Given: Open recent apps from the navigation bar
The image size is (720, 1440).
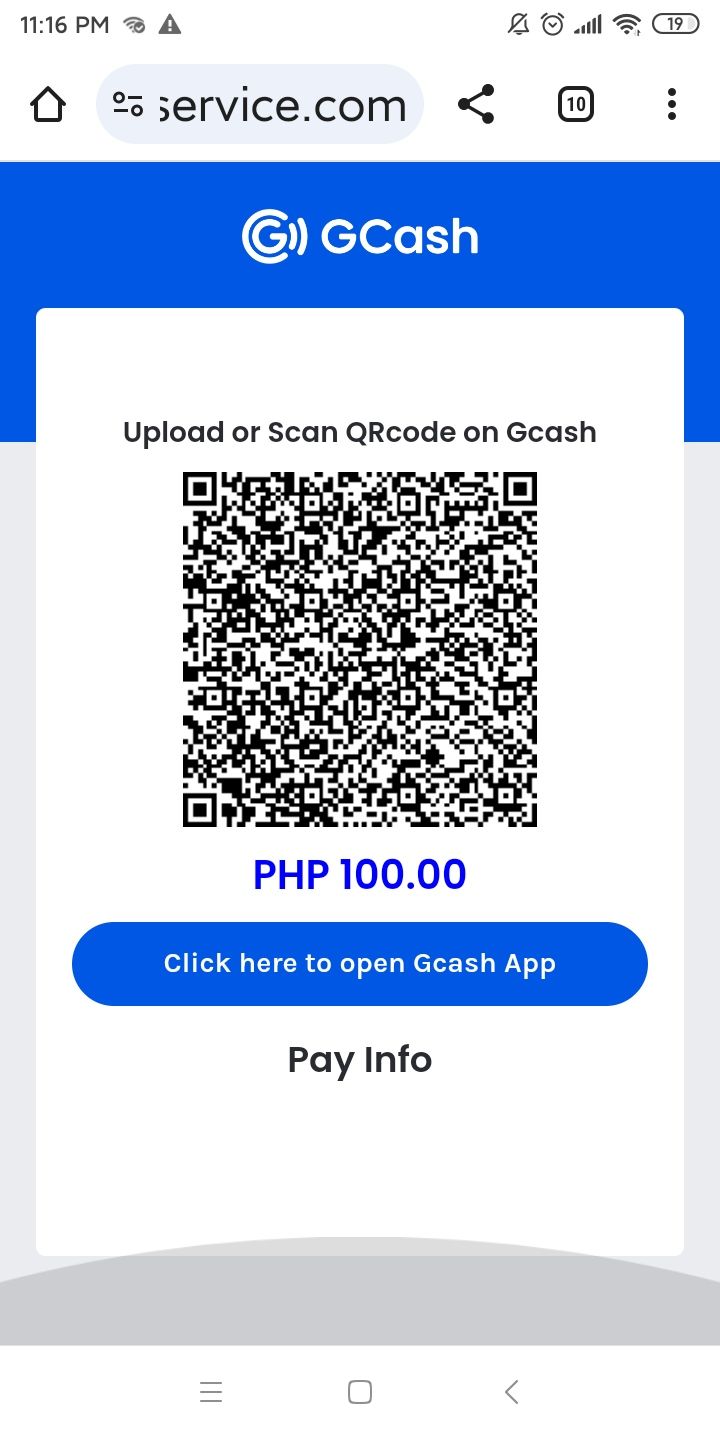Looking at the screenshot, I should [211, 1392].
